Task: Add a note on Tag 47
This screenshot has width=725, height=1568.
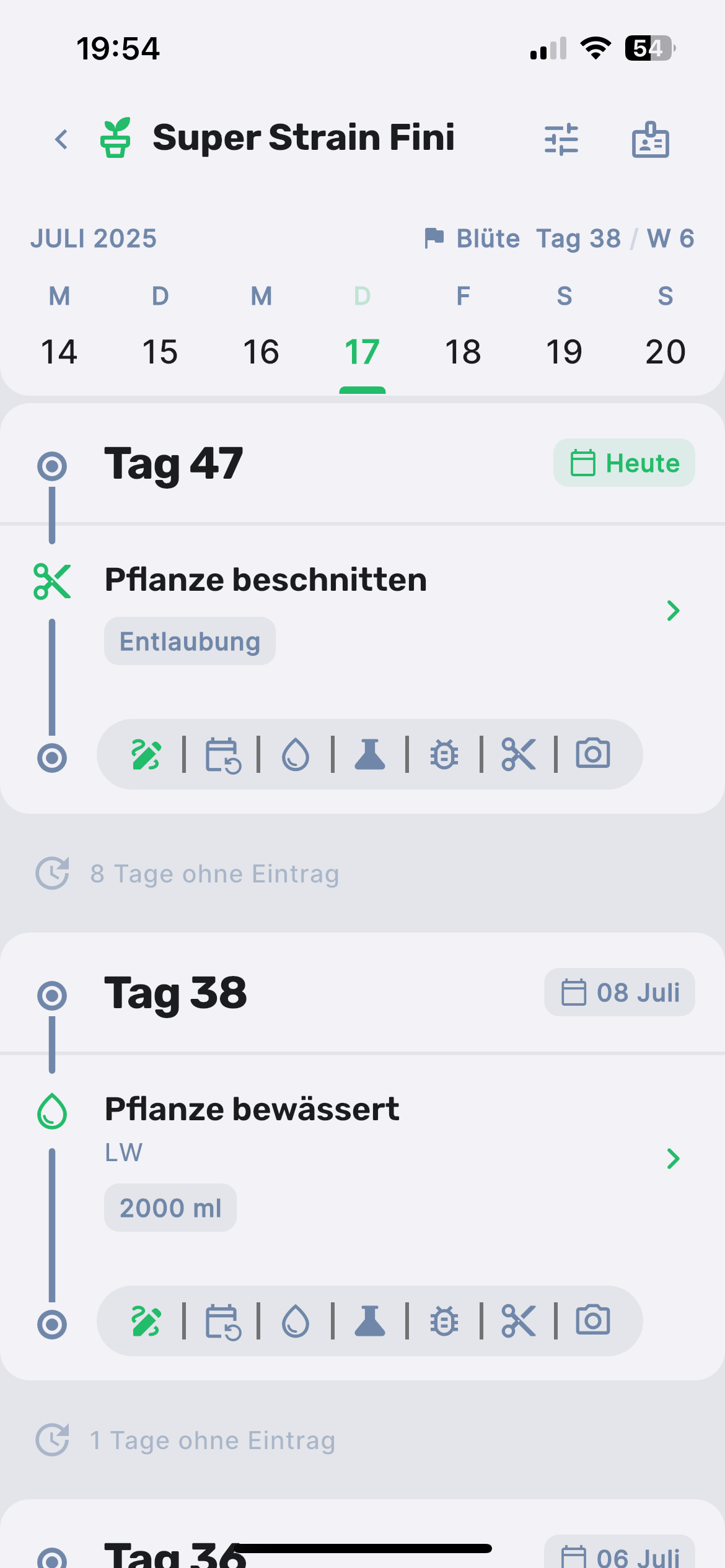Action: 146,755
